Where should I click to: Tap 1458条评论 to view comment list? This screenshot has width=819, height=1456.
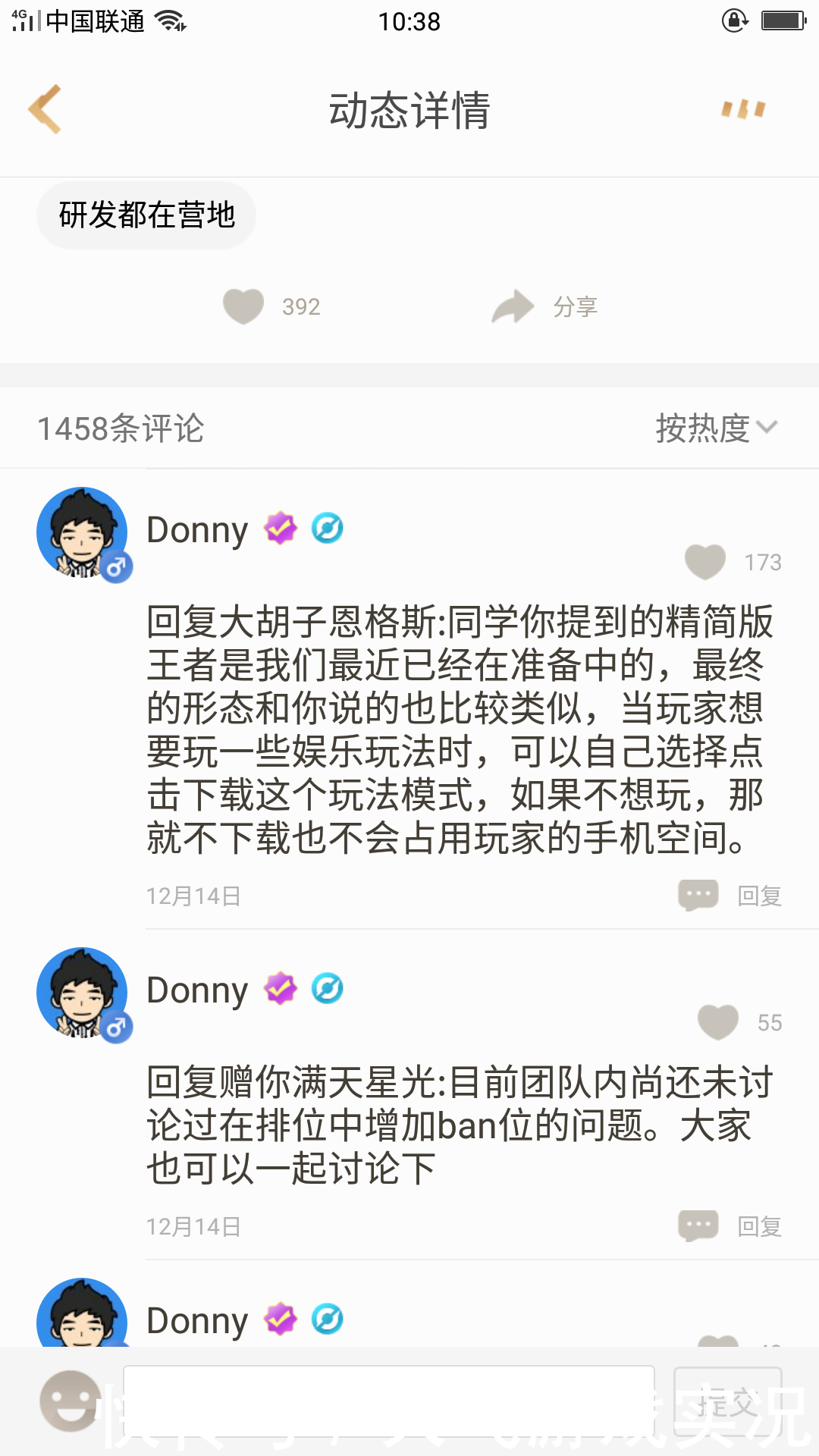pos(121,428)
